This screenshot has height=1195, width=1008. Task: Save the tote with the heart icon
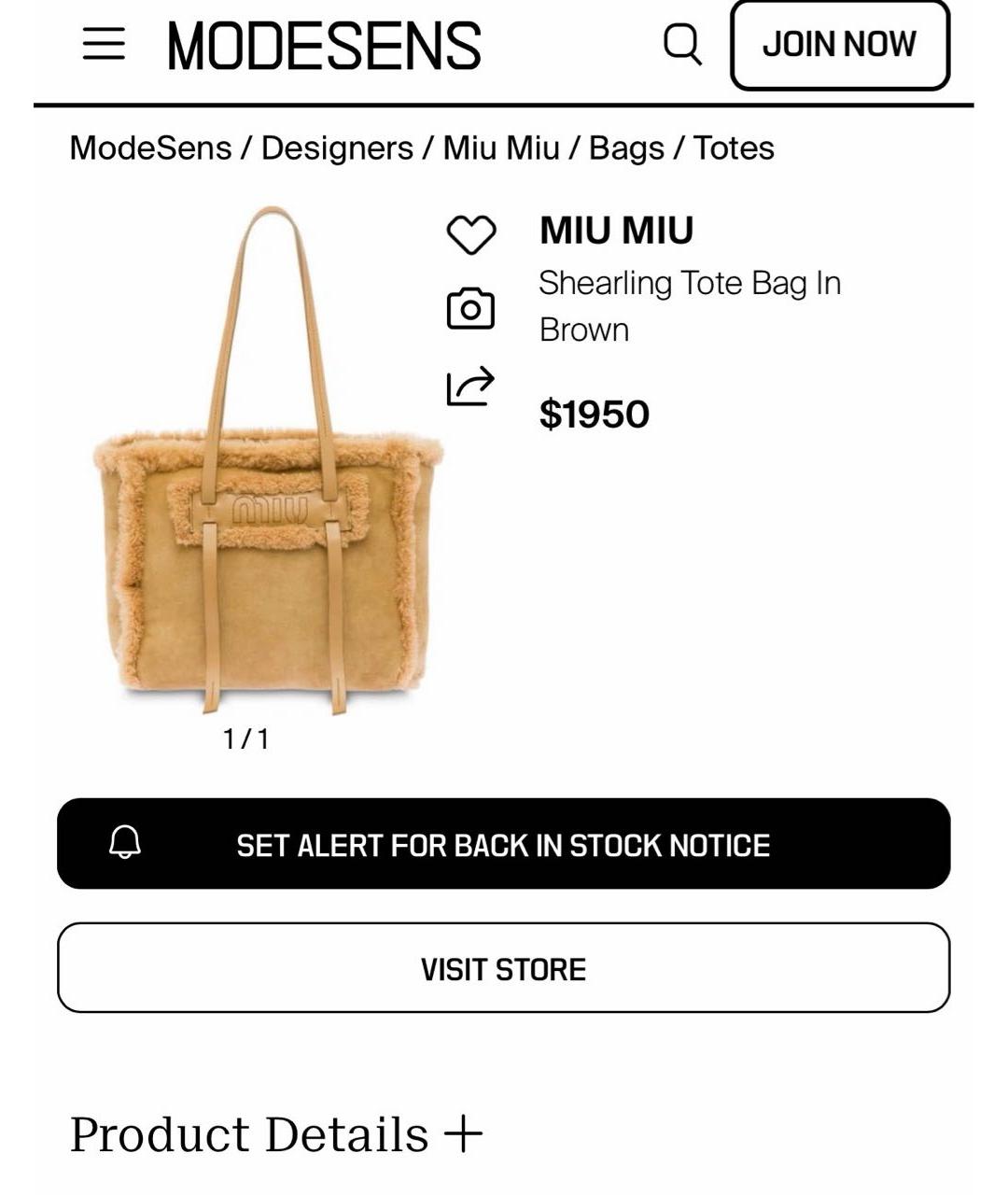point(470,234)
